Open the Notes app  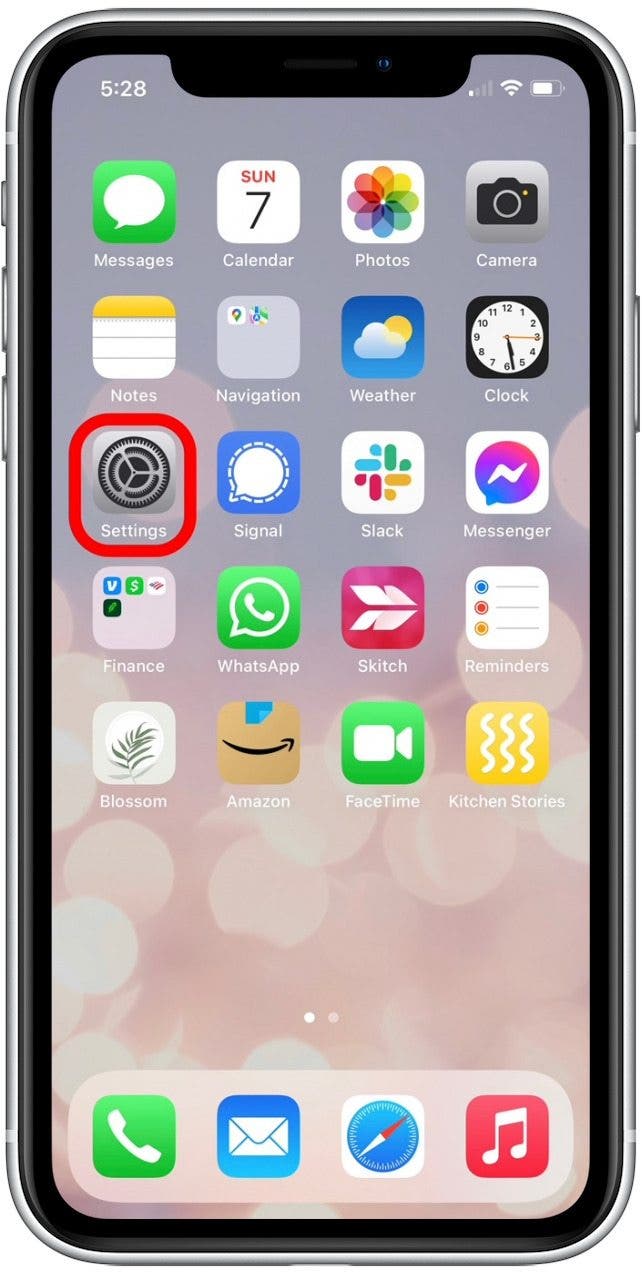click(x=133, y=337)
